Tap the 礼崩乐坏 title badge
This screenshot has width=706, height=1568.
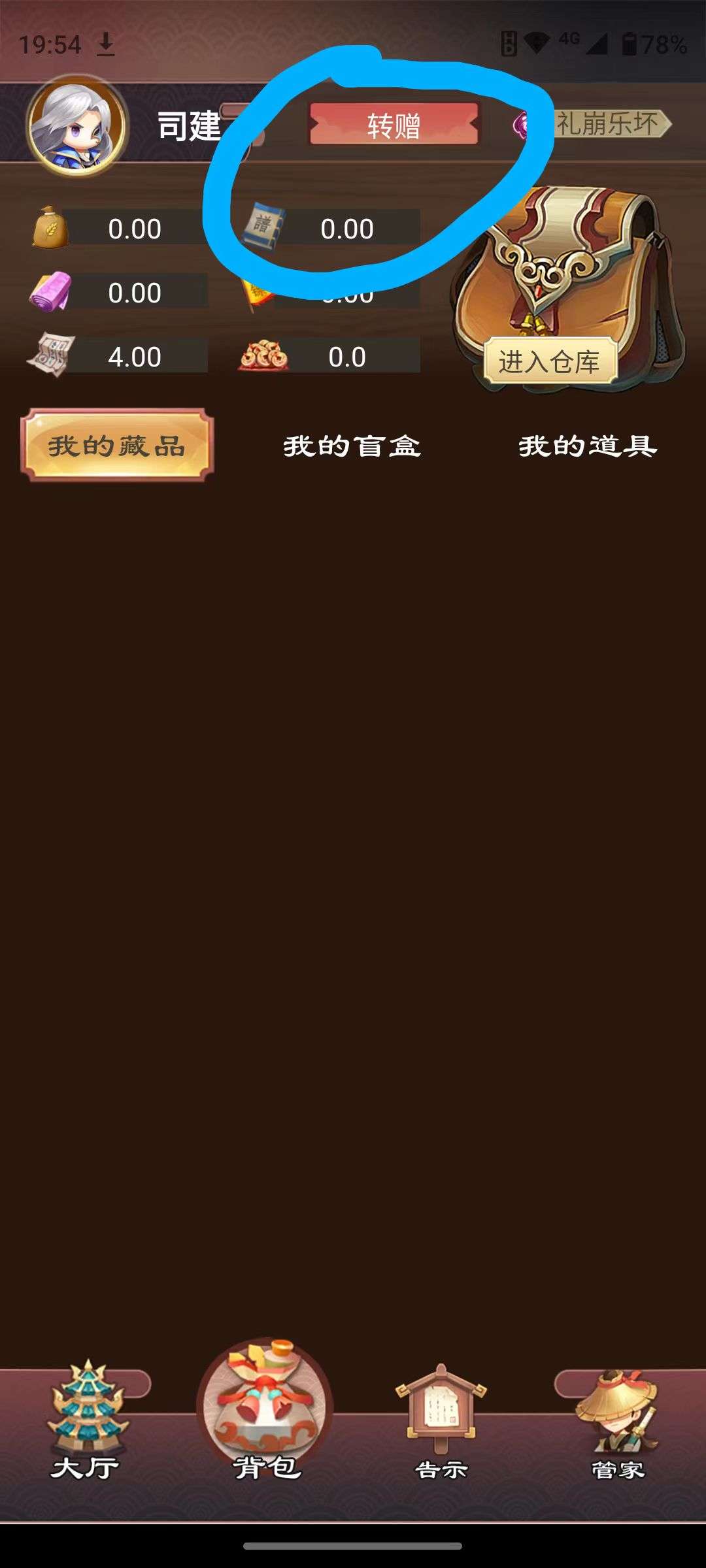[605, 124]
